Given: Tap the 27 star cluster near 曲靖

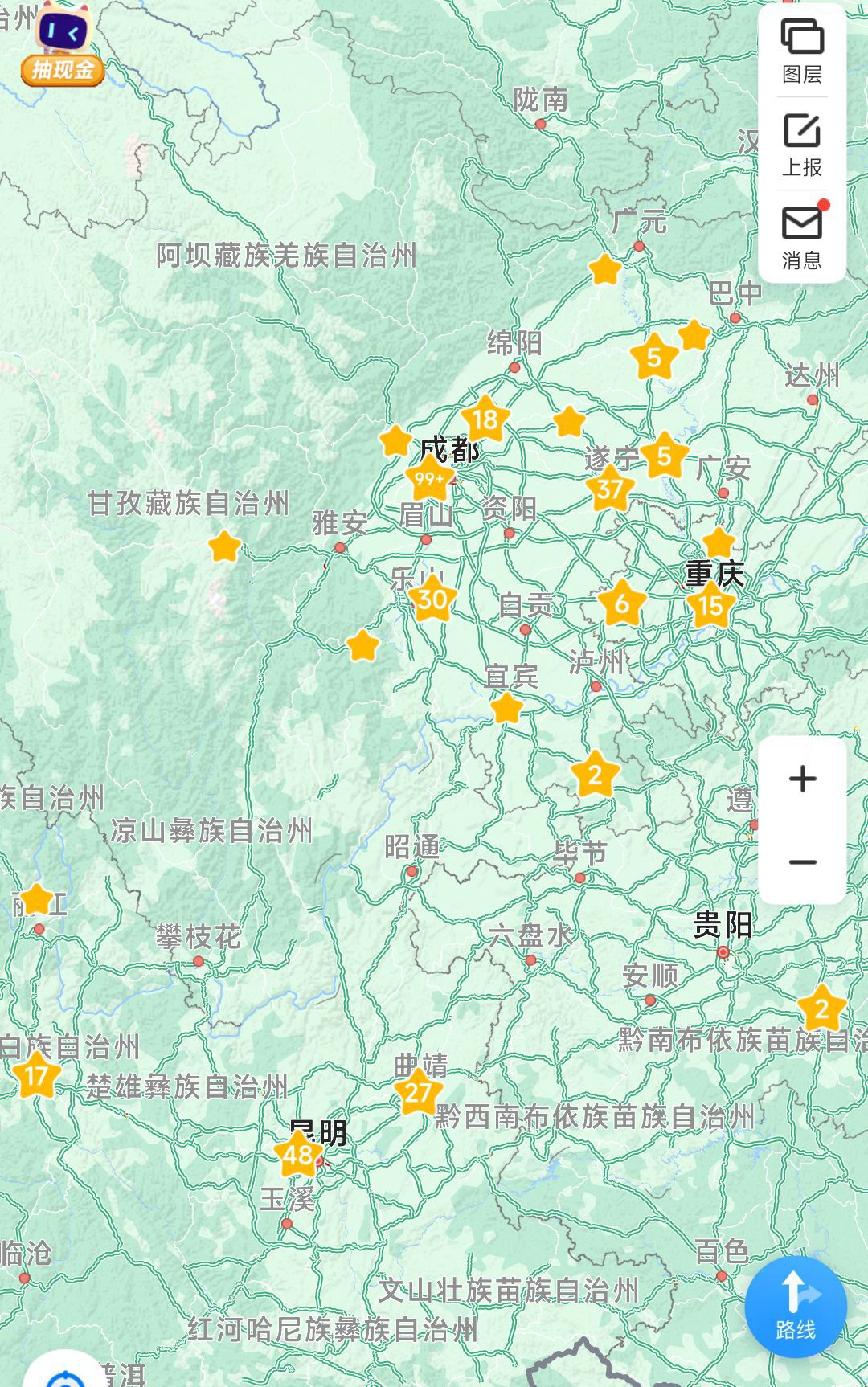Looking at the screenshot, I should pyautogui.click(x=418, y=1092).
